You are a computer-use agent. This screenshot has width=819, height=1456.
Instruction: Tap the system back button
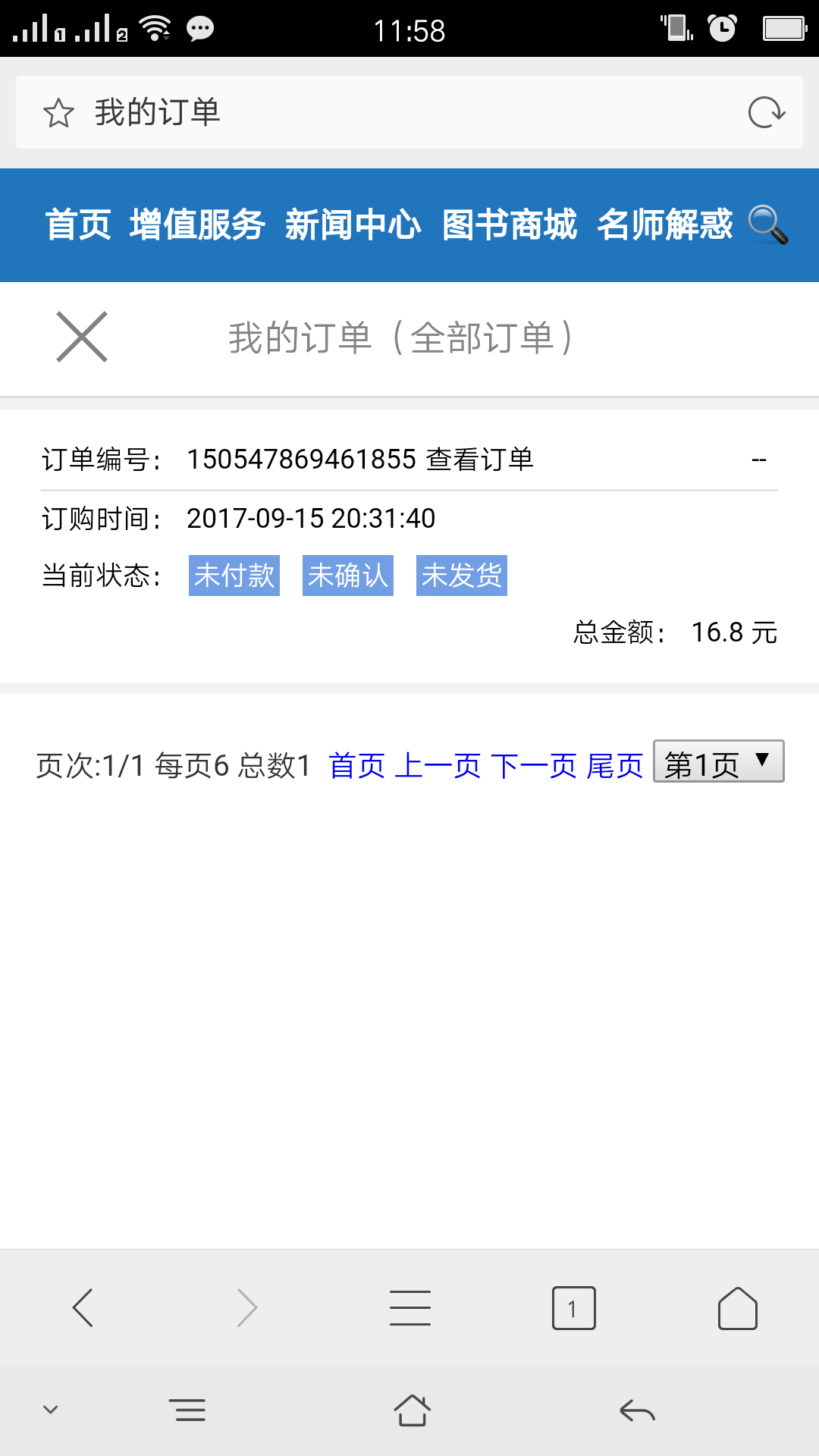click(637, 1410)
